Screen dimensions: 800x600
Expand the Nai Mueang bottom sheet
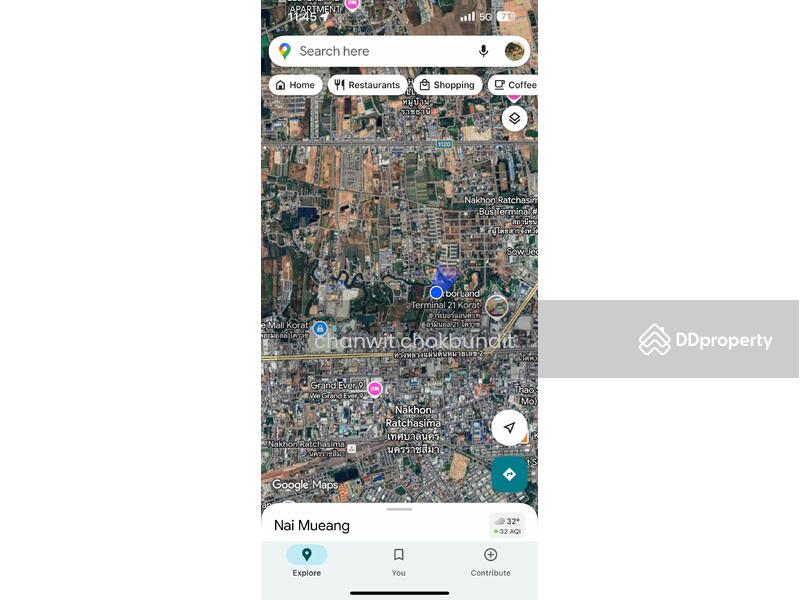click(x=399, y=510)
